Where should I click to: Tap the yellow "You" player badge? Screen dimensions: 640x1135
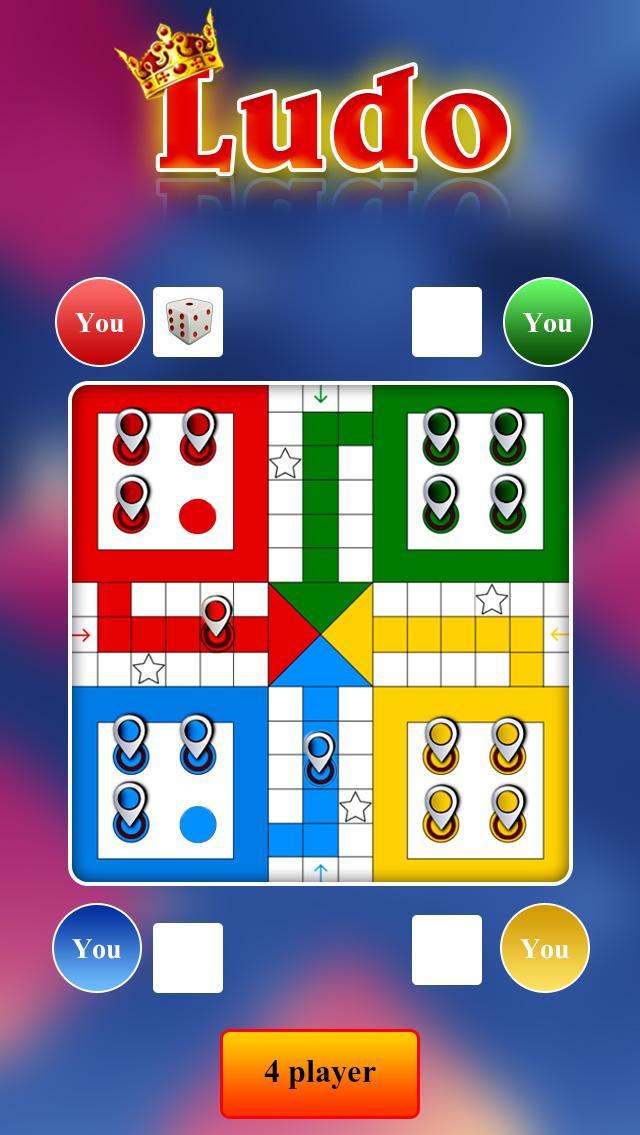click(x=544, y=948)
